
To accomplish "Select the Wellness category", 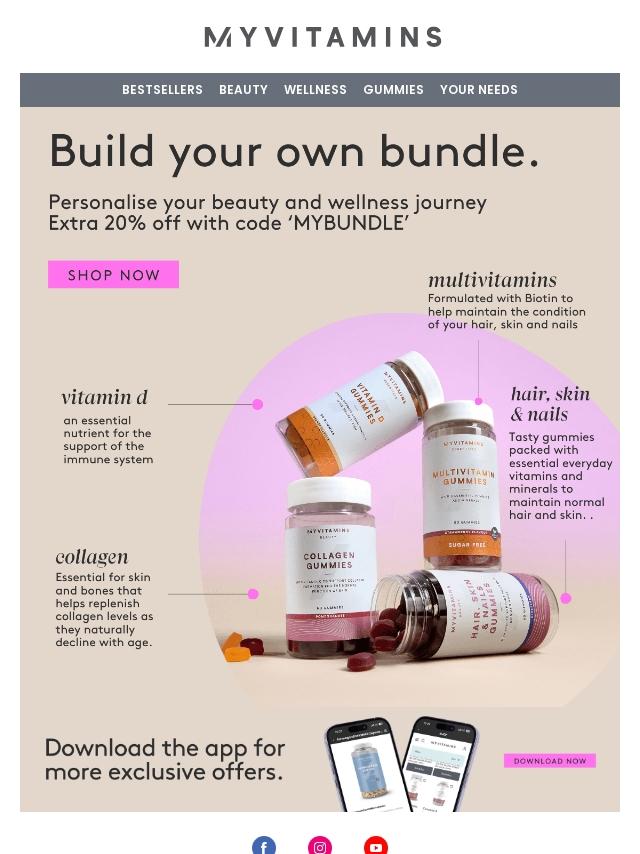I will click(x=315, y=90).
